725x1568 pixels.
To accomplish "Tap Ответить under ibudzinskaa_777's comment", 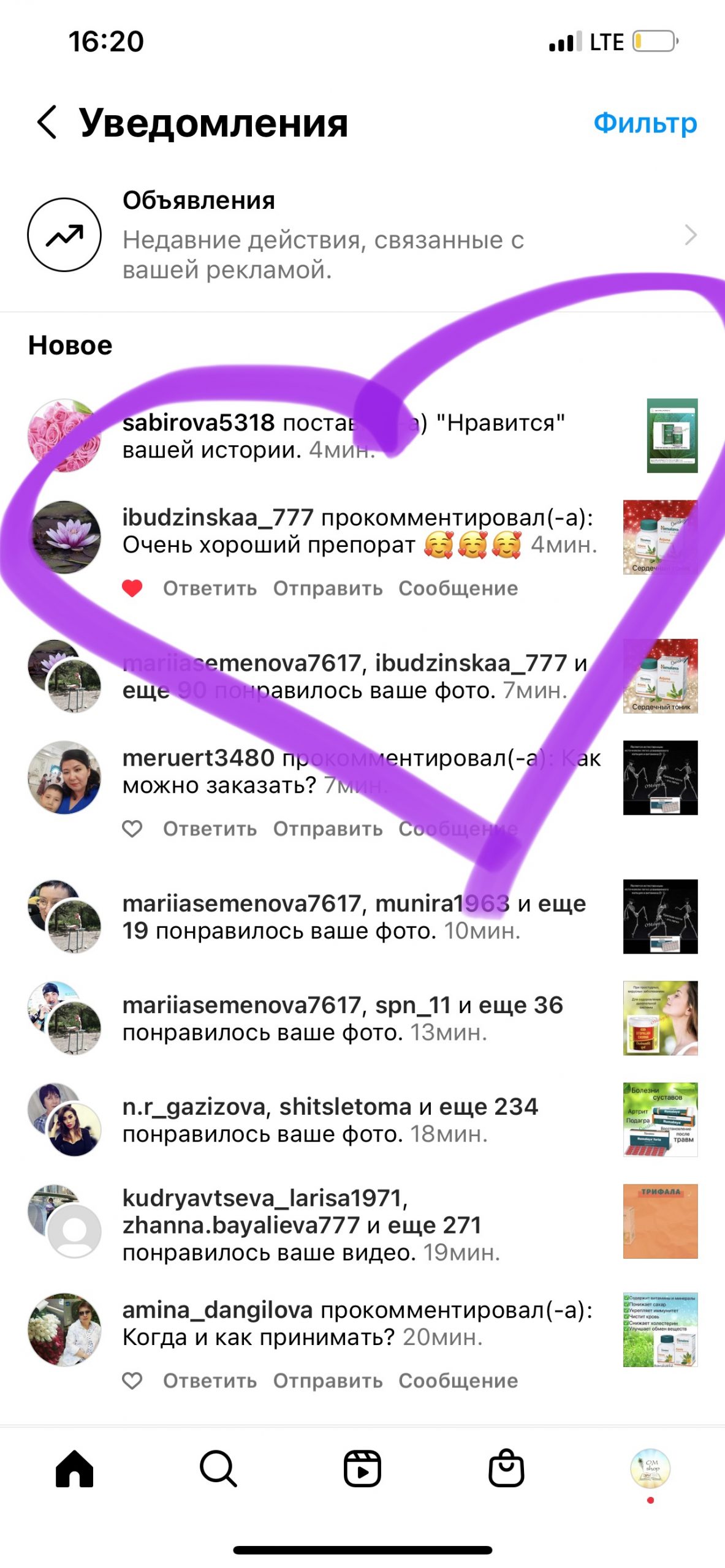I will tap(210, 588).
